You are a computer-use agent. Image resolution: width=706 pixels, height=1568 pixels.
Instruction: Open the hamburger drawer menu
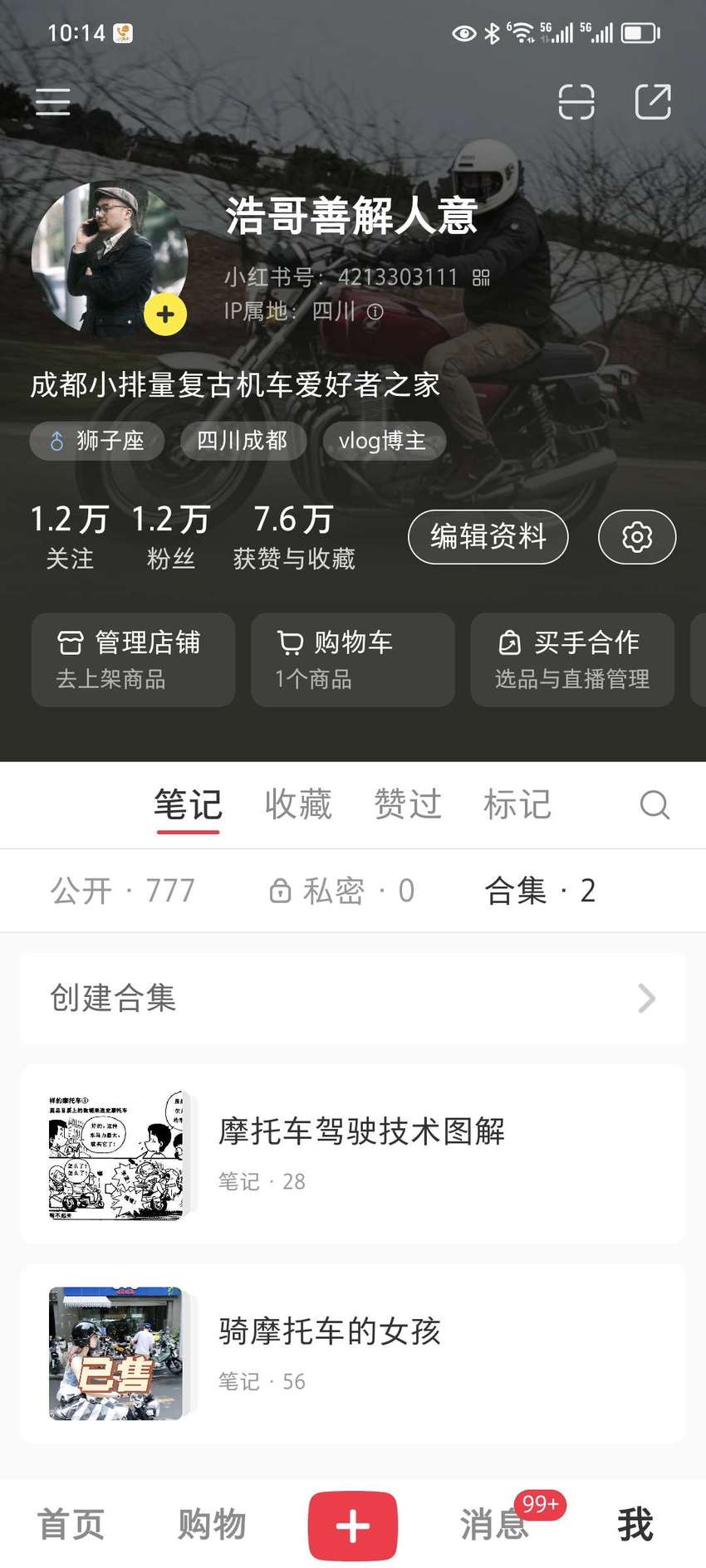coord(52,101)
